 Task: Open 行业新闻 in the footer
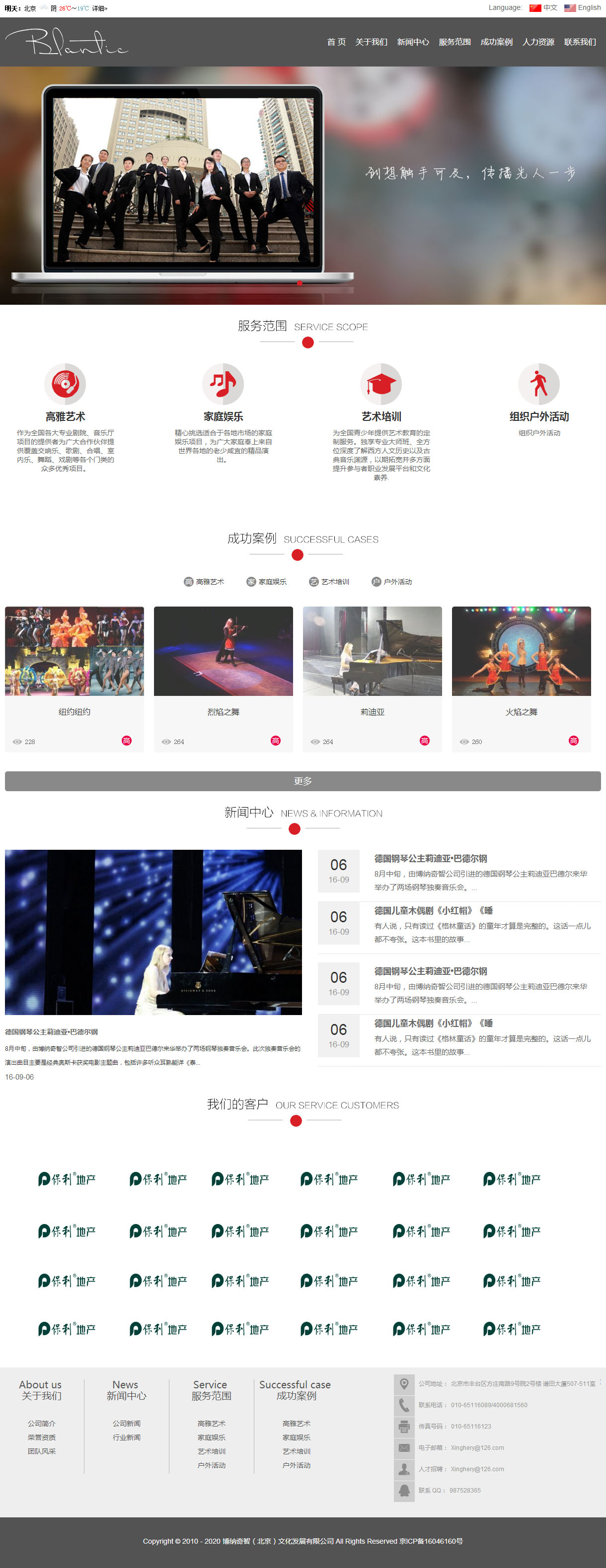[126, 1437]
